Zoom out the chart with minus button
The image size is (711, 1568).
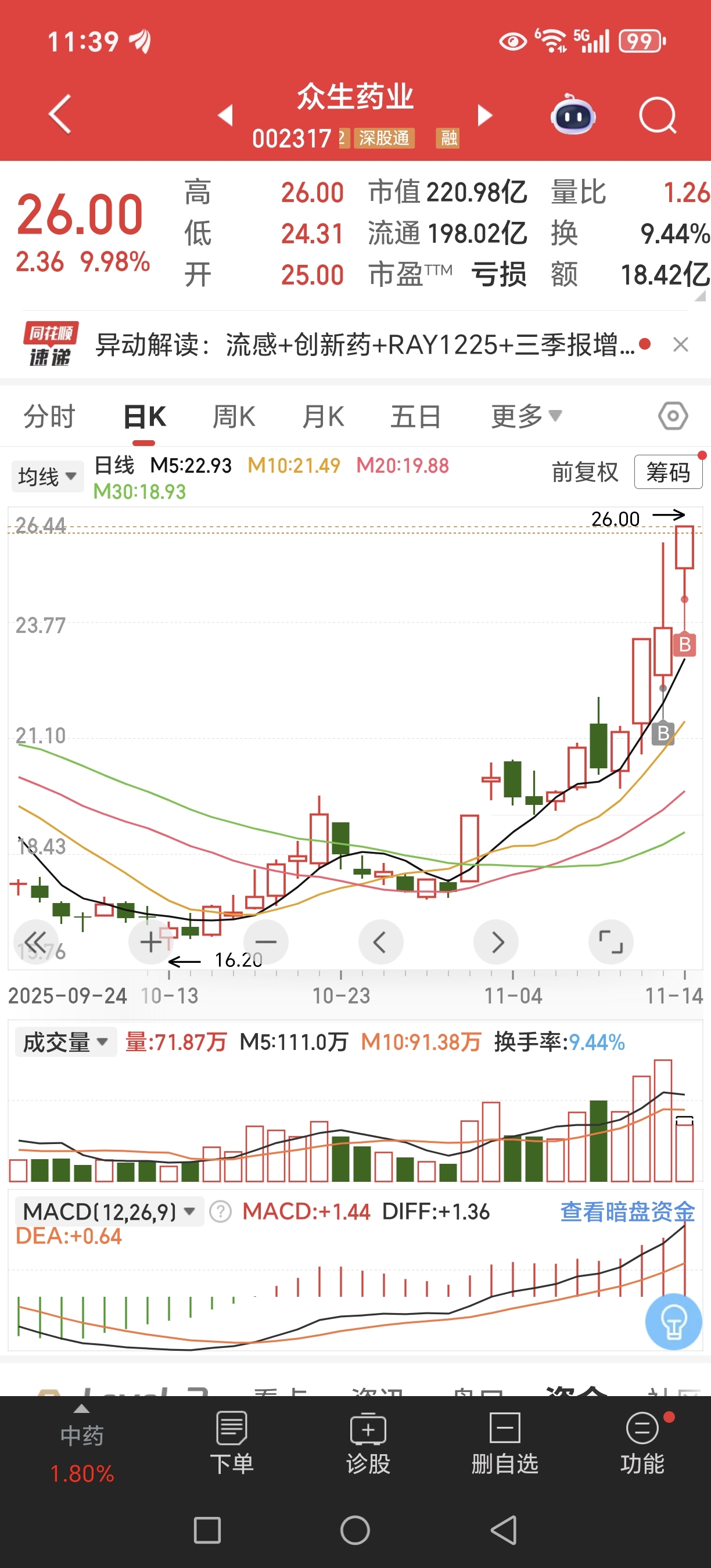click(x=266, y=943)
